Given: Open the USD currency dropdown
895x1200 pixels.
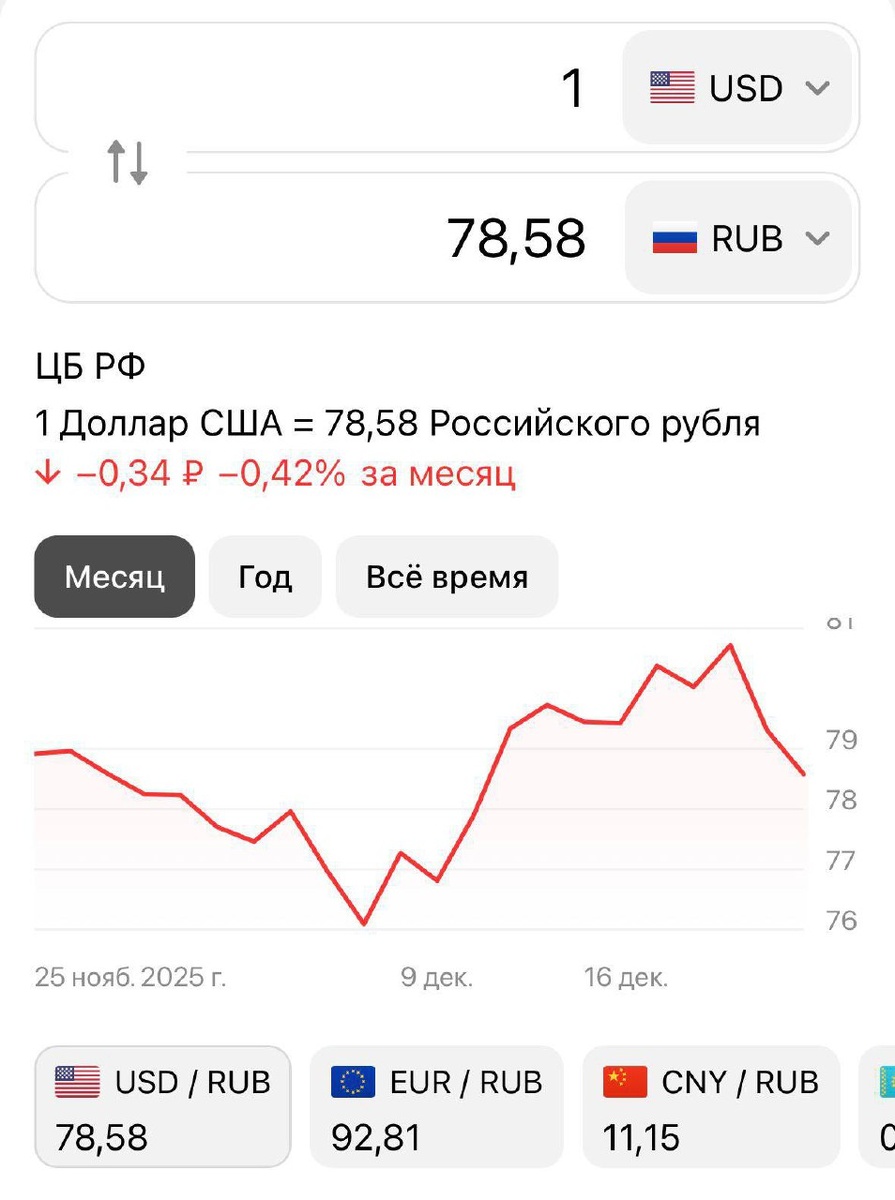Looking at the screenshot, I should coord(738,88).
